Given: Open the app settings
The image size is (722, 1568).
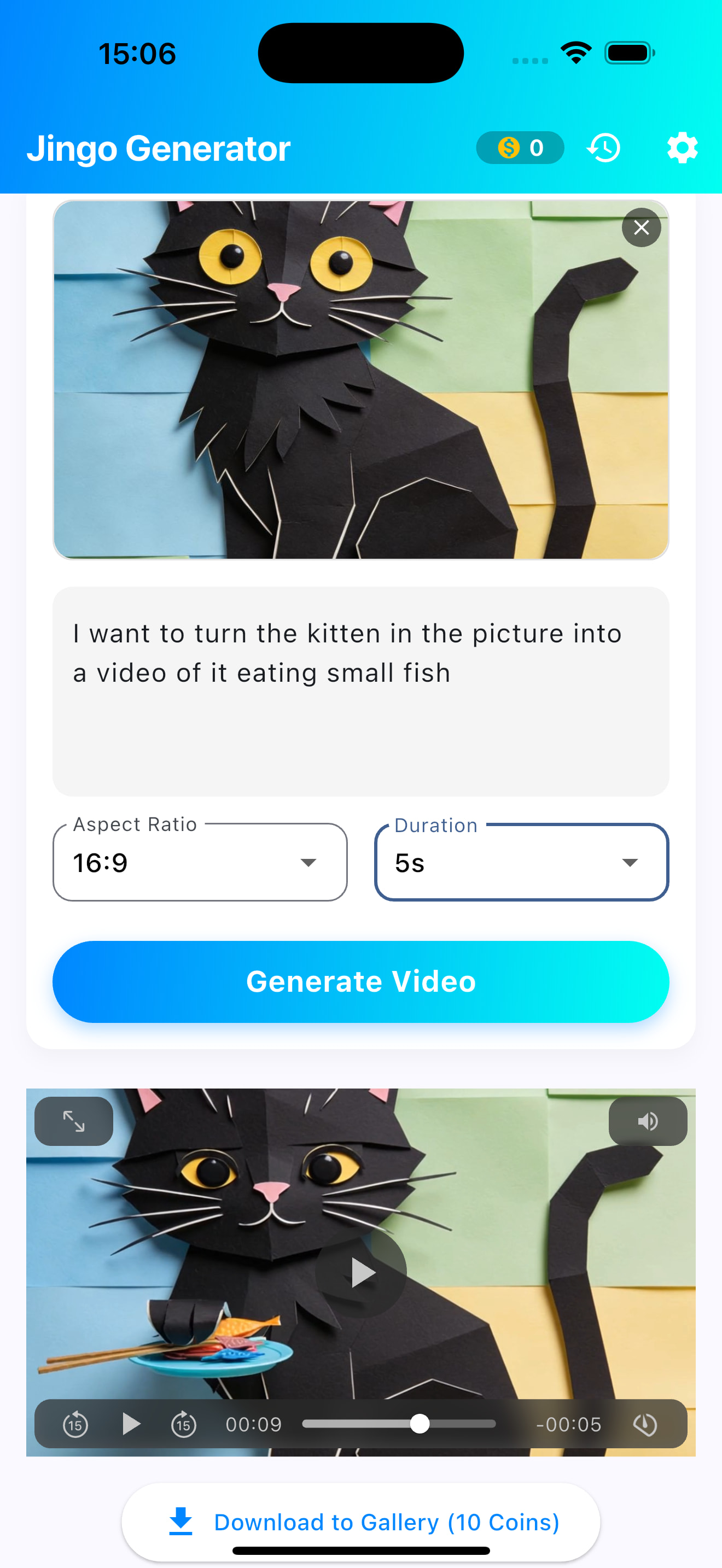Looking at the screenshot, I should click(682, 147).
